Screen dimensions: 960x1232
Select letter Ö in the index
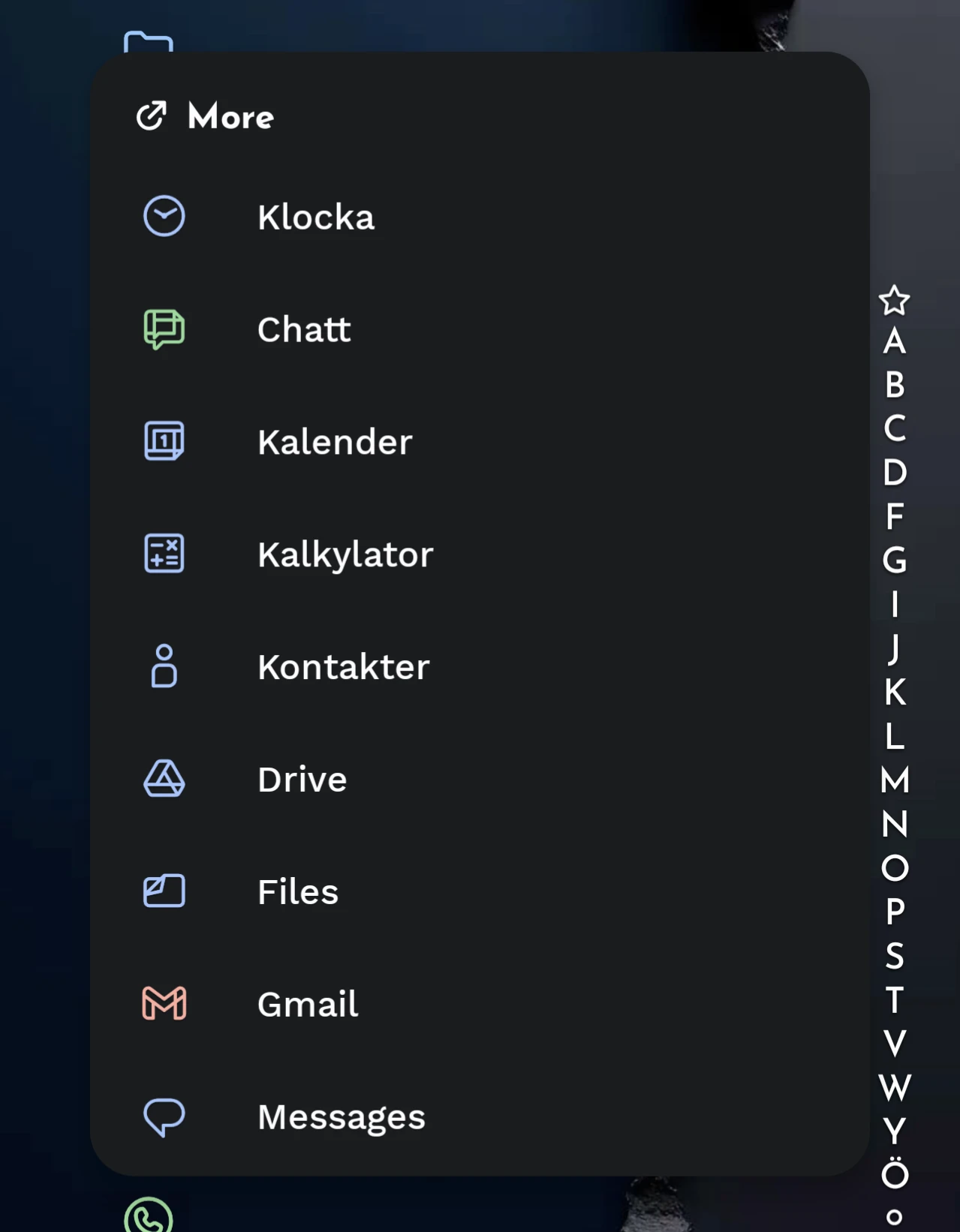click(894, 1173)
